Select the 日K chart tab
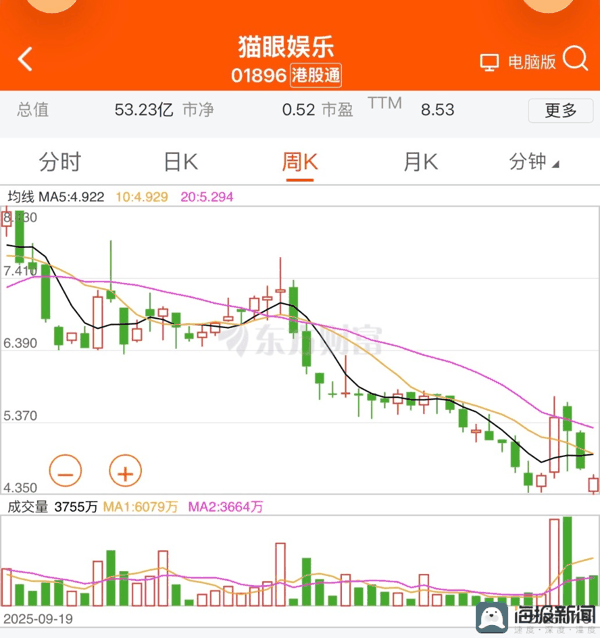The height and width of the screenshot is (638, 600). pos(181,162)
